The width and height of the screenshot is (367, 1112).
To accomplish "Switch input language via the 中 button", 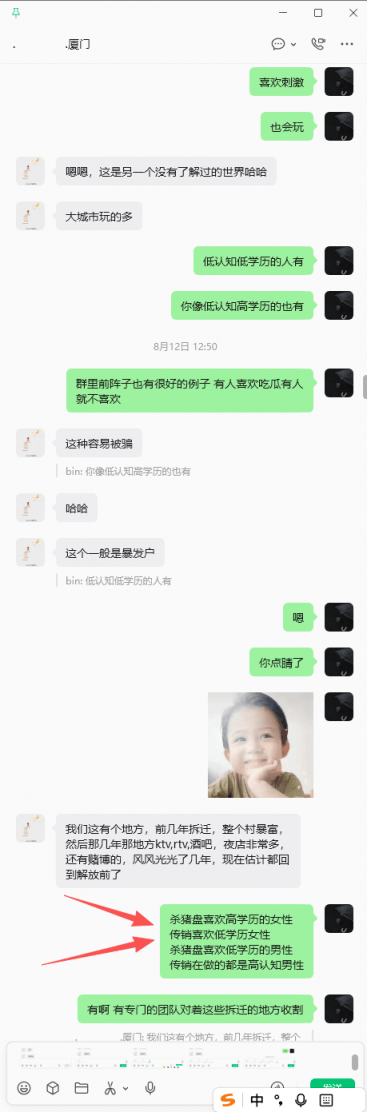I will (x=256, y=1100).
